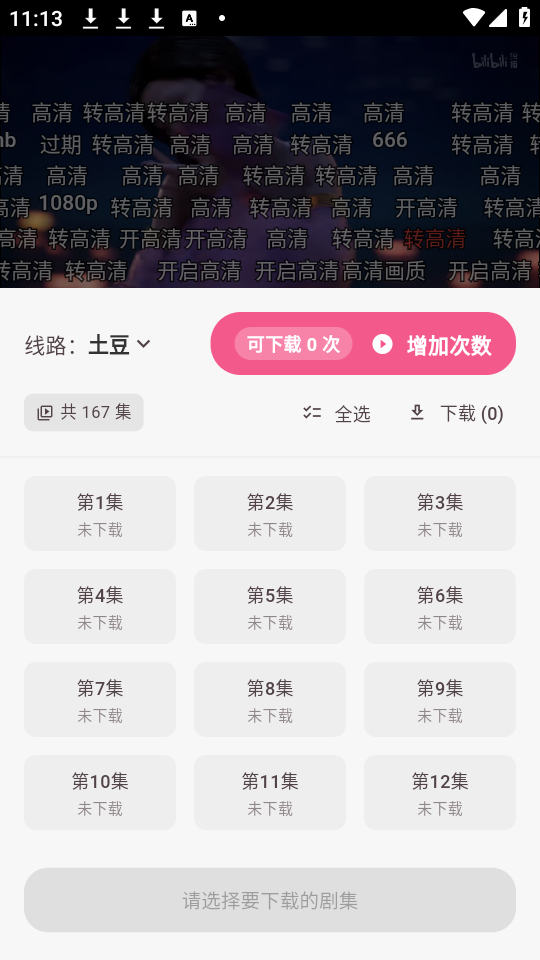Select episode 第11集
The image size is (540, 960).
tap(270, 792)
